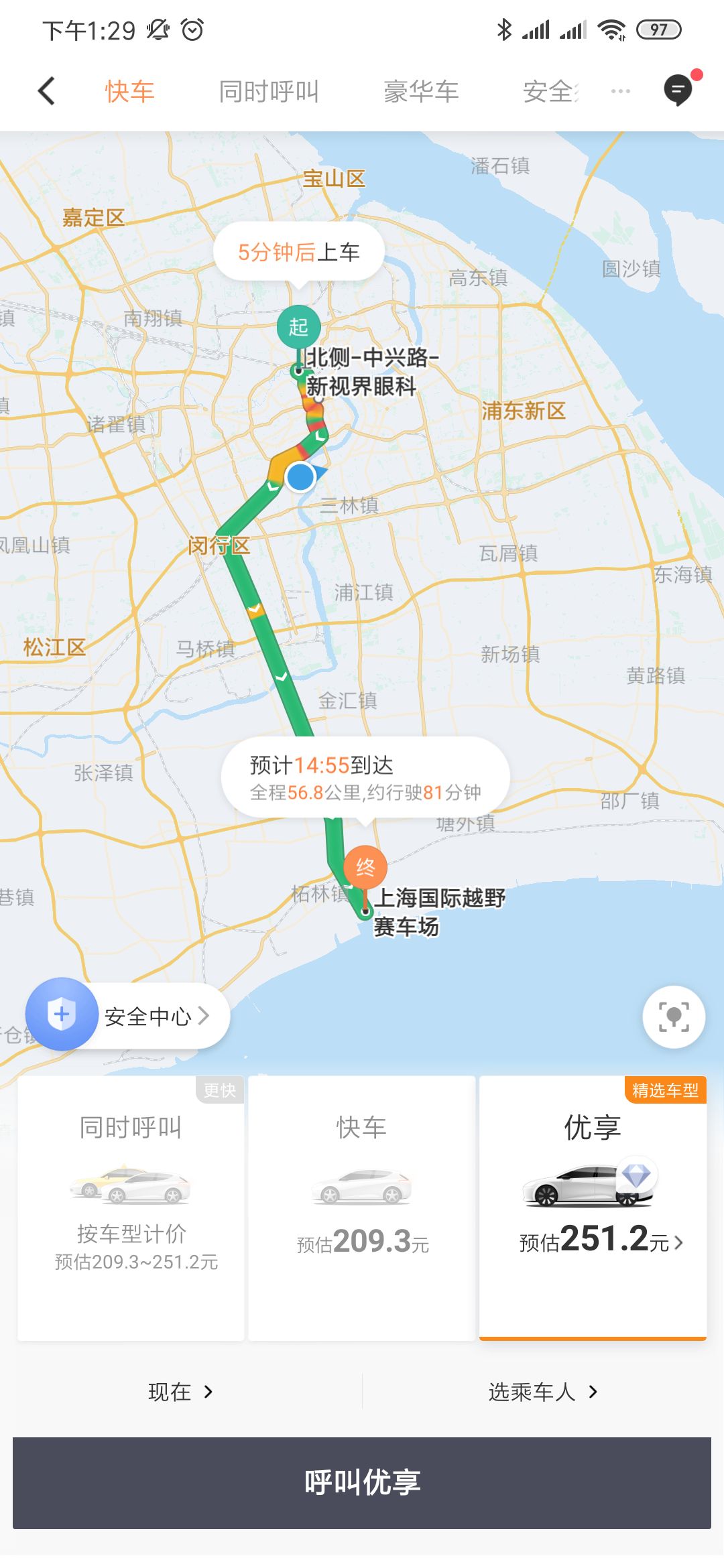Recenter the map with the locate button

click(673, 1017)
